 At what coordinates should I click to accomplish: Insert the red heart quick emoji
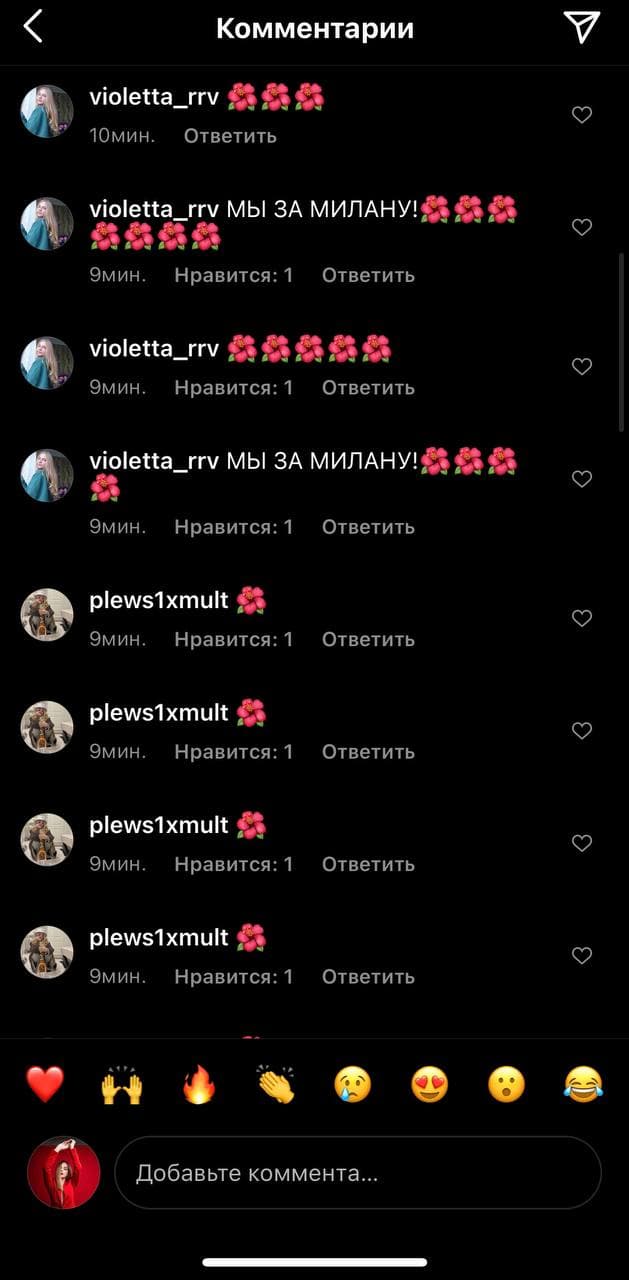point(45,1084)
